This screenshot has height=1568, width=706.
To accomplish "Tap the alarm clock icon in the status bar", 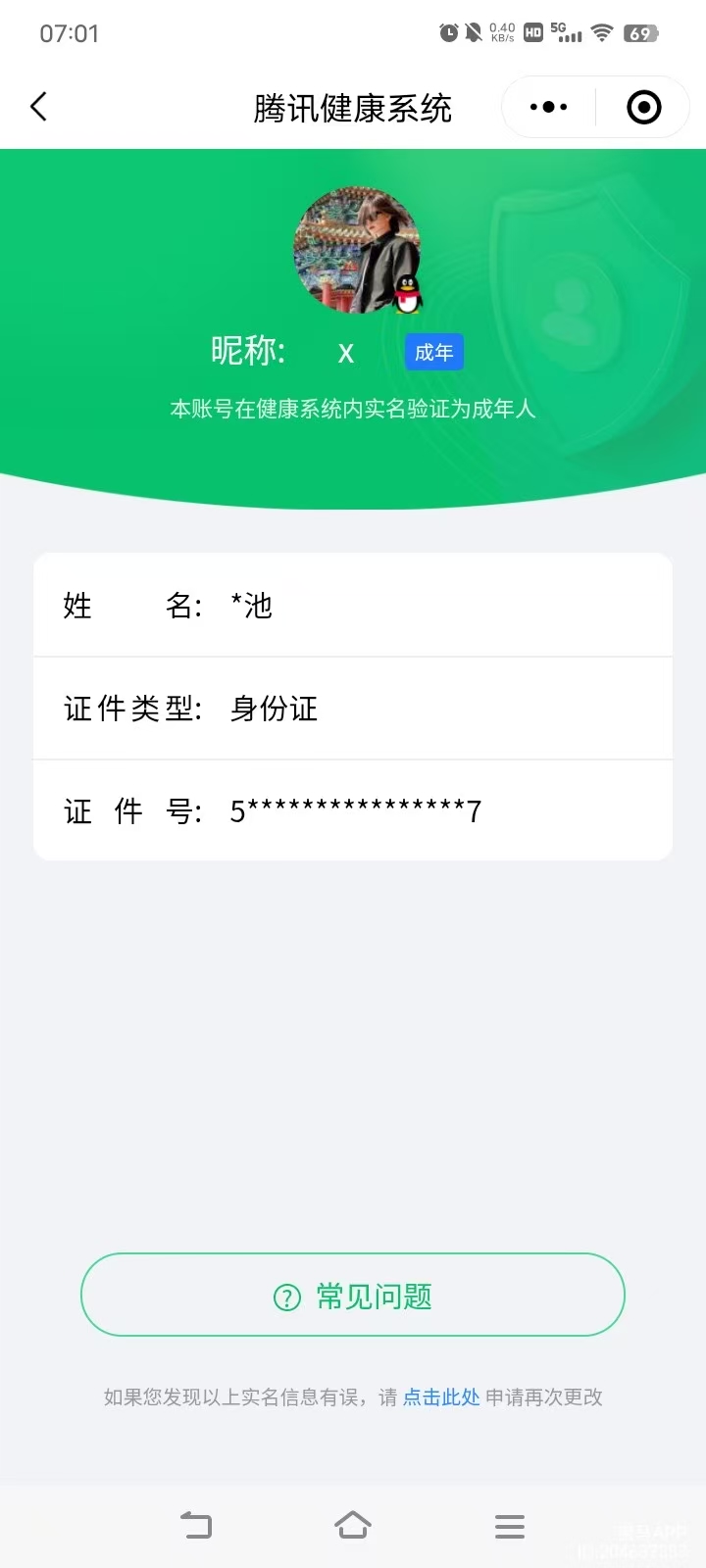I will [450, 32].
